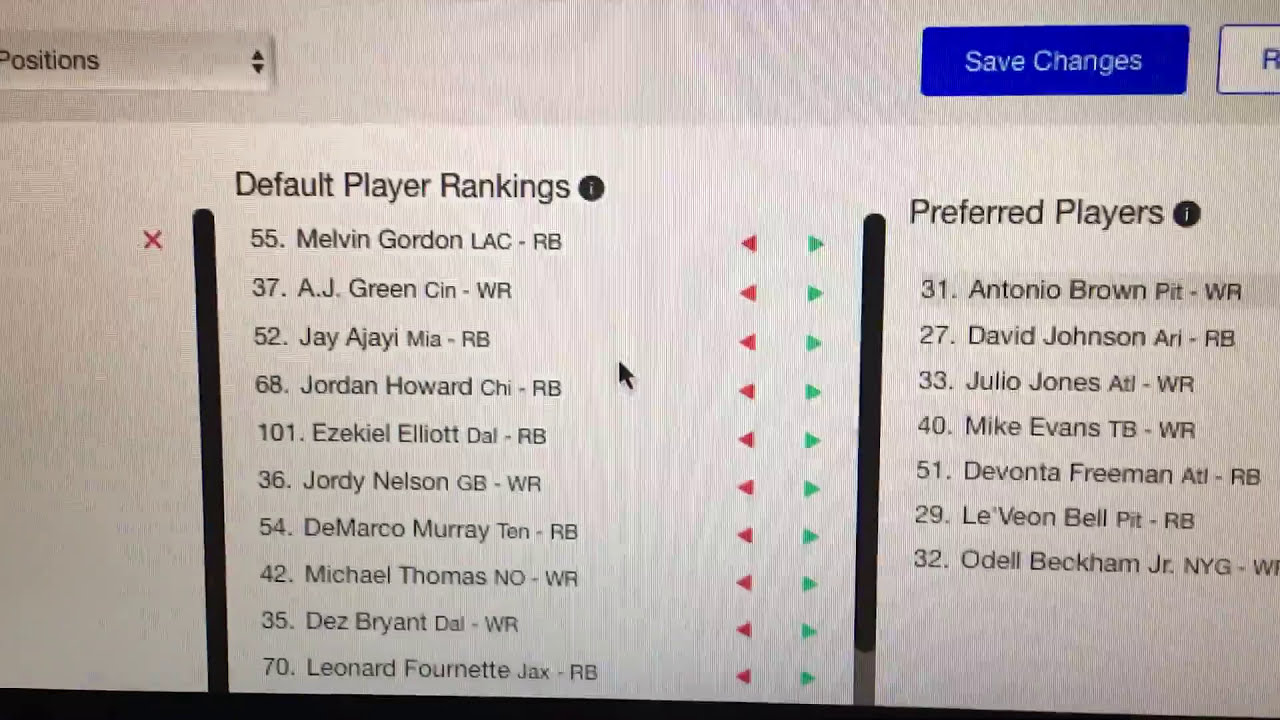1280x720 pixels.
Task: Select Antonio Brown in Preferred Players
Action: click(x=1080, y=291)
